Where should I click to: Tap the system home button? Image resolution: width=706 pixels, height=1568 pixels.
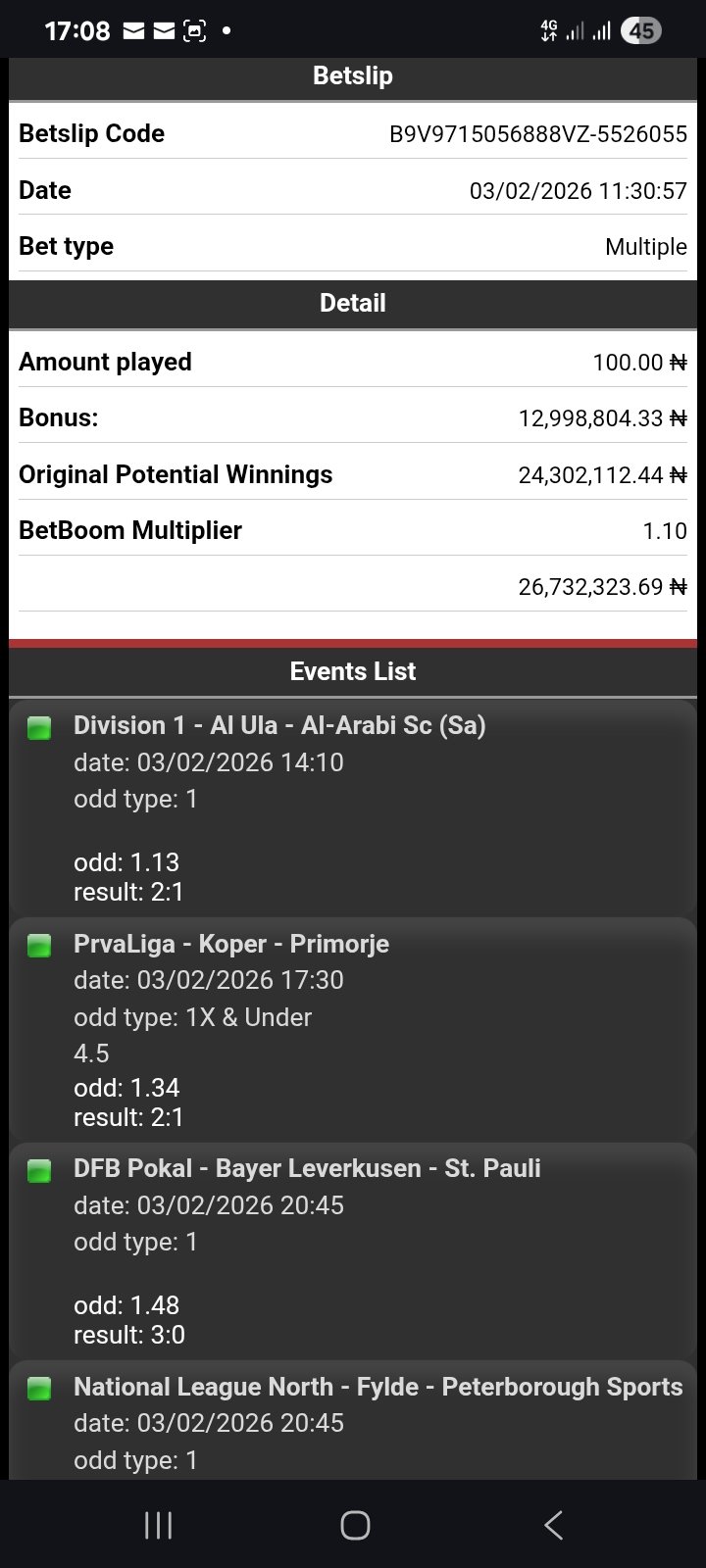tap(354, 1525)
